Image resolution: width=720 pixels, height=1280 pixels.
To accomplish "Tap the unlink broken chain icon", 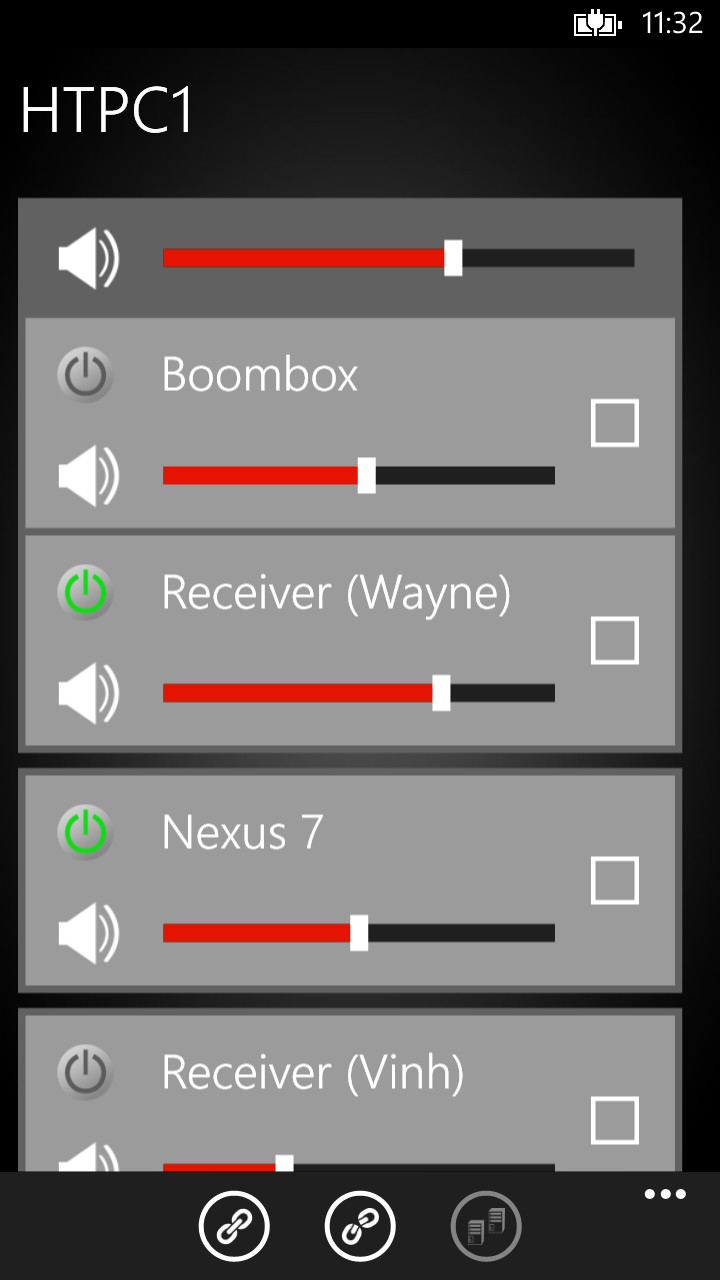I will [x=360, y=1226].
